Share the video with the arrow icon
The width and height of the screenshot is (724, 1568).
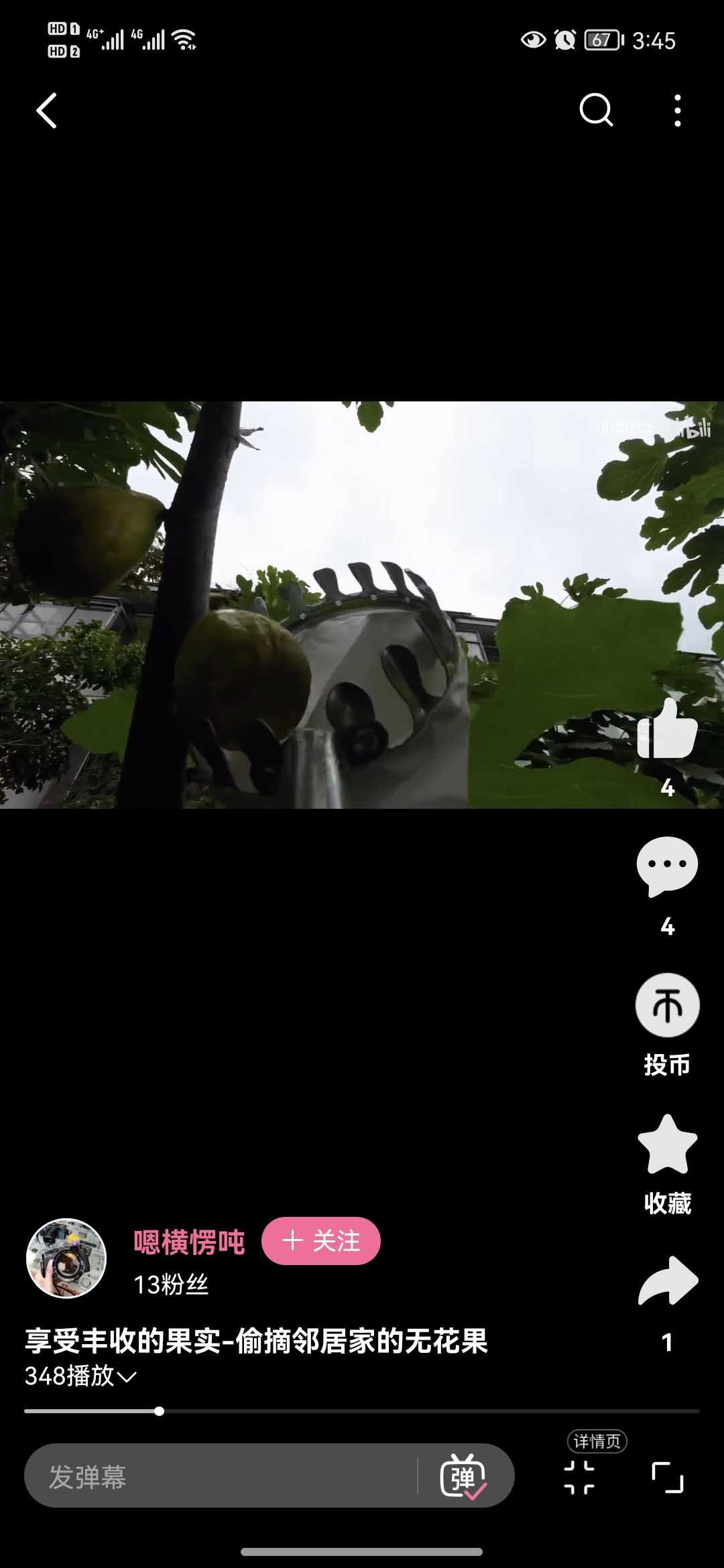[x=668, y=1281]
